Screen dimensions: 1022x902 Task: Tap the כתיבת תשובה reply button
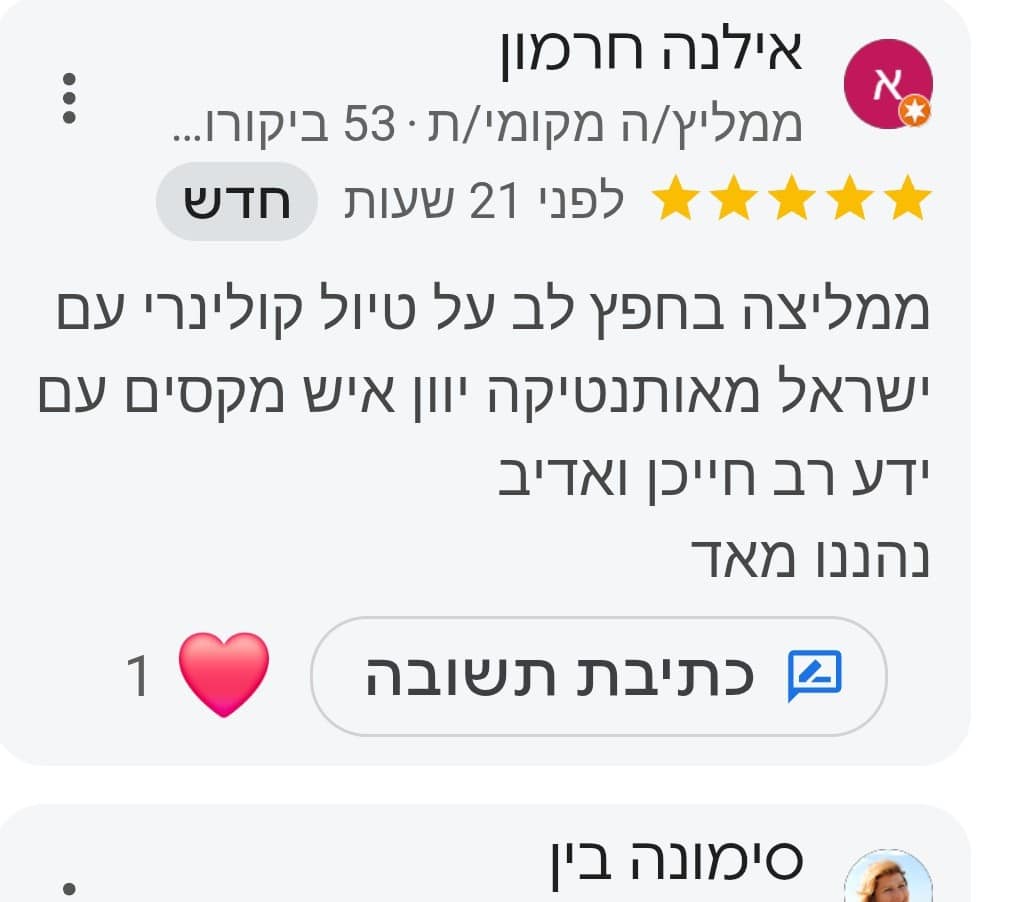598,677
